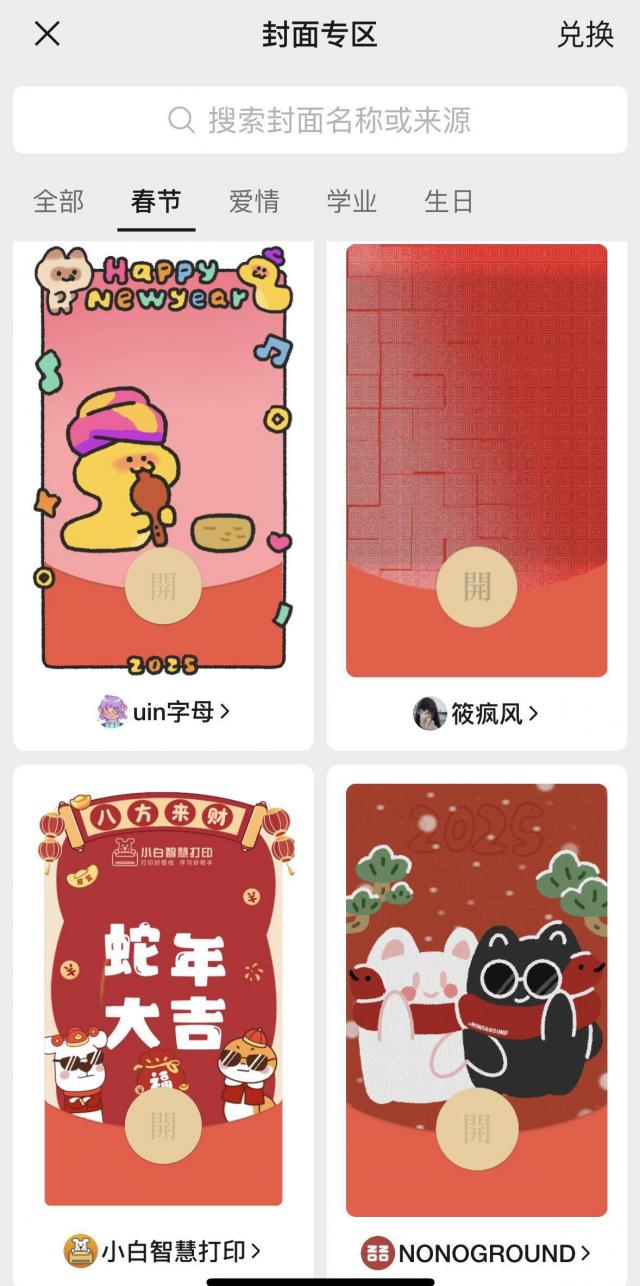Select the 春节 tab
Screen dimensions: 640x1286
pyautogui.click(x=156, y=201)
